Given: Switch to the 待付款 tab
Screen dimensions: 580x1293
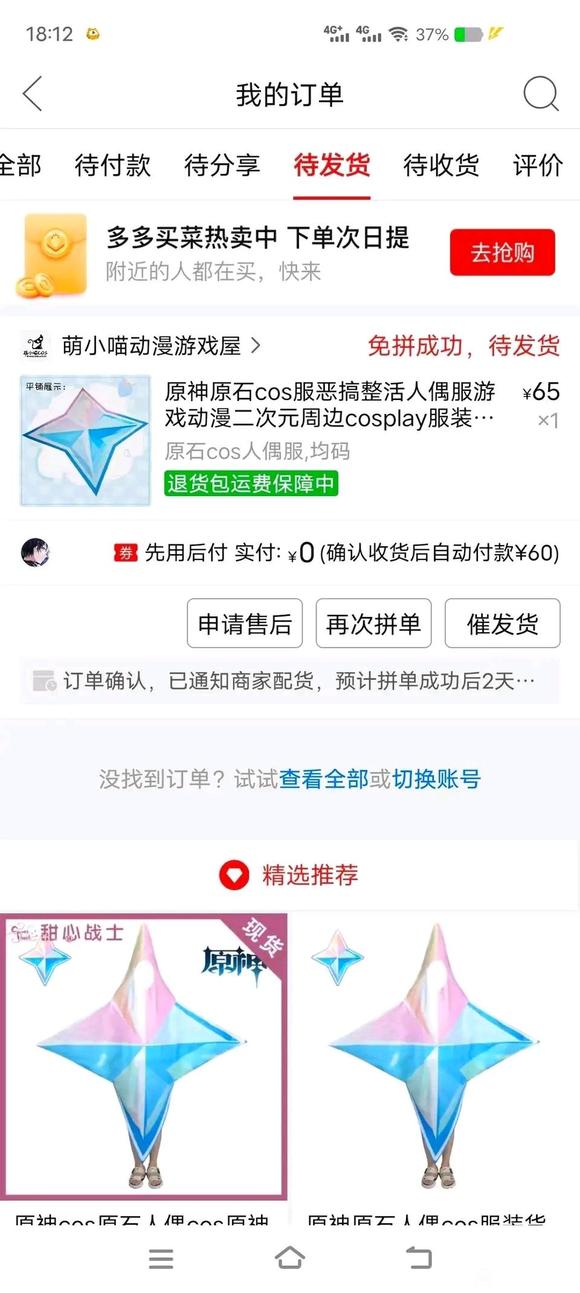Looking at the screenshot, I should [113, 166].
